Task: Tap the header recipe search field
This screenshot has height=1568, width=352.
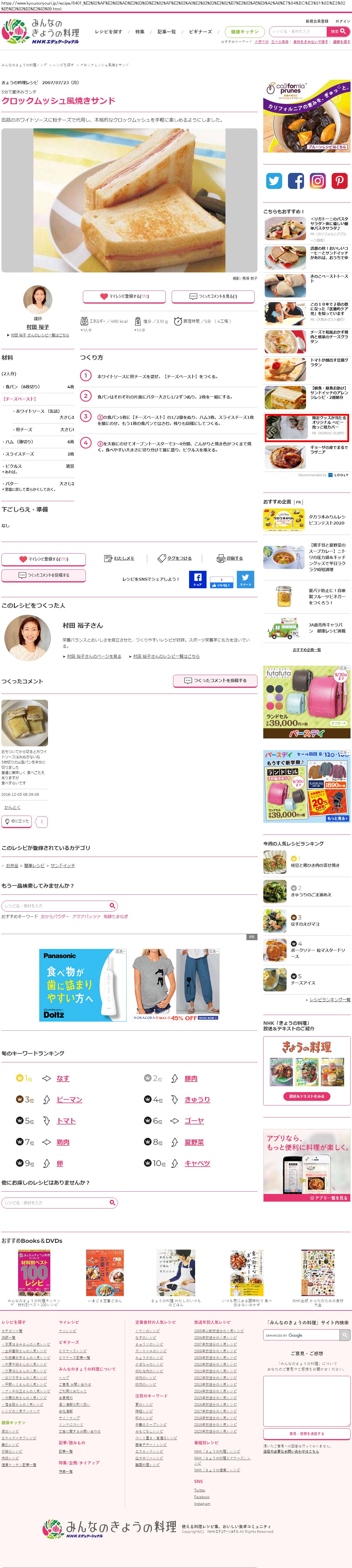Action: pos(297,31)
